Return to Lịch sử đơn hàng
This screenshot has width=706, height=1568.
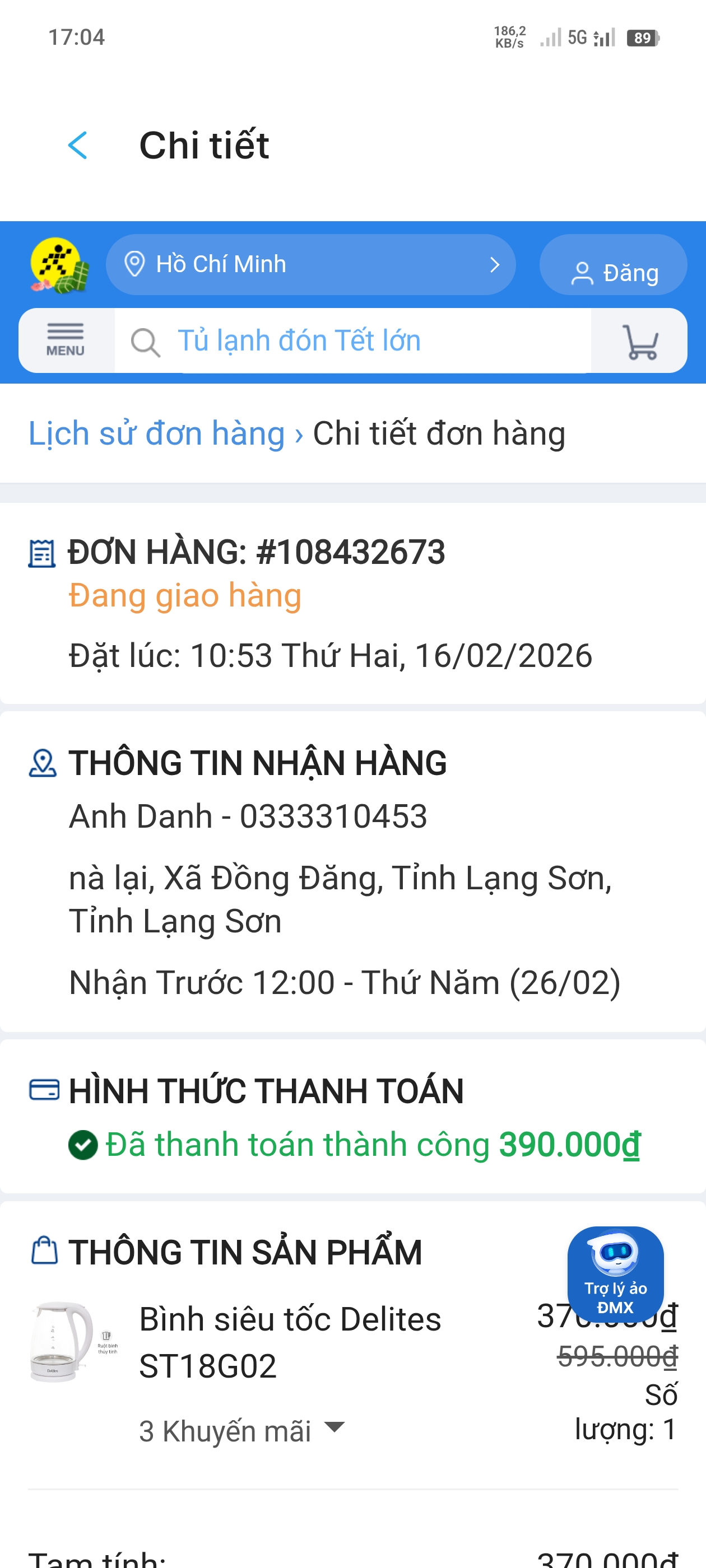(156, 434)
